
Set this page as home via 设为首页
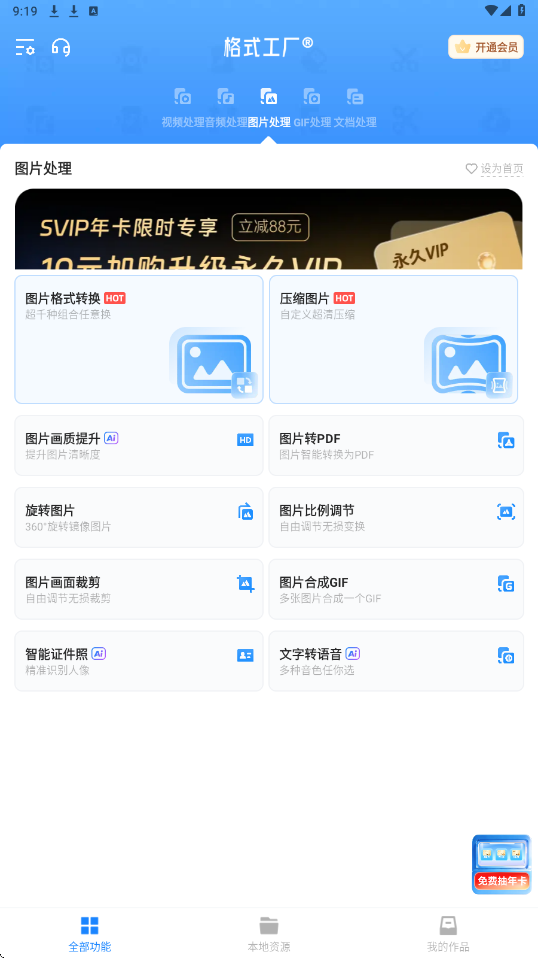click(x=495, y=169)
